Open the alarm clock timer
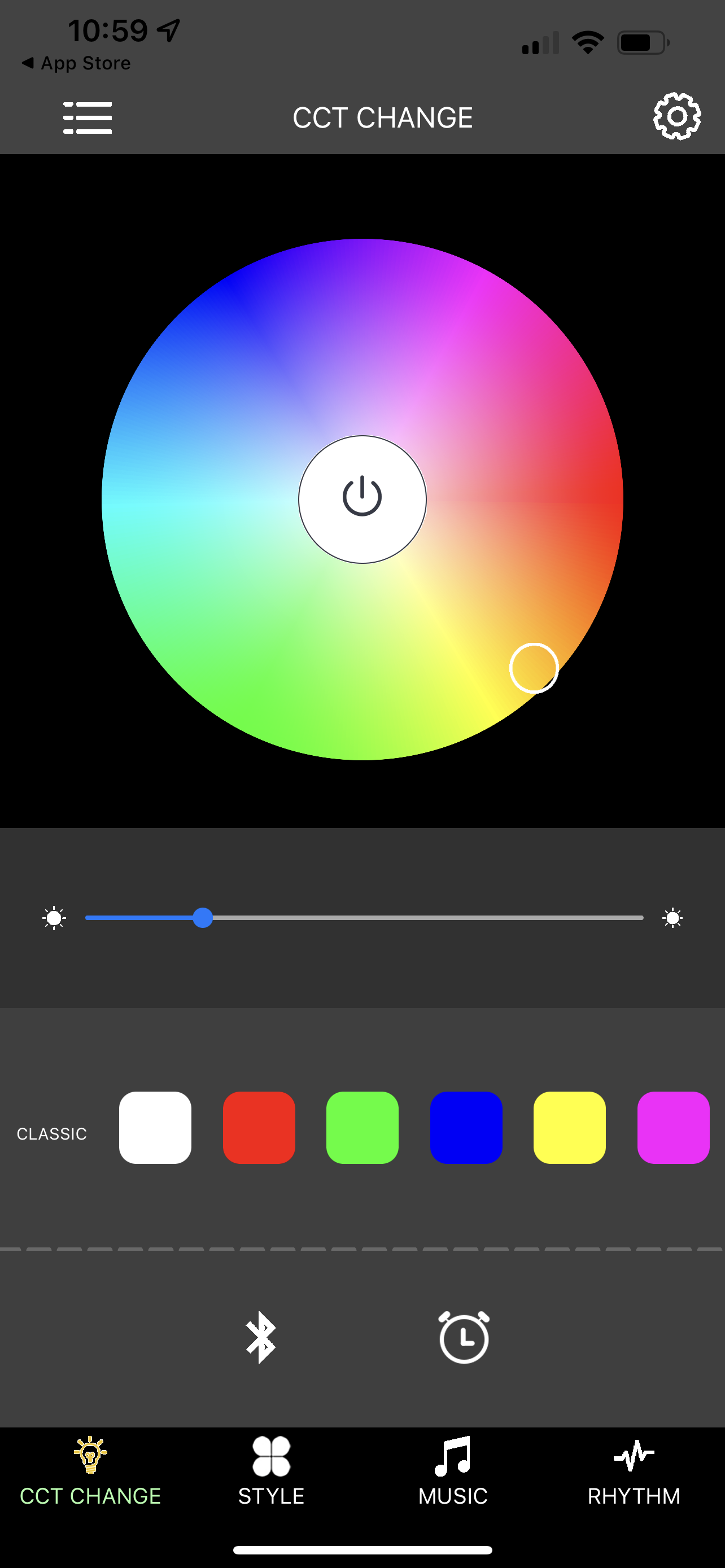Viewport: 725px width, 1568px height. (464, 1337)
